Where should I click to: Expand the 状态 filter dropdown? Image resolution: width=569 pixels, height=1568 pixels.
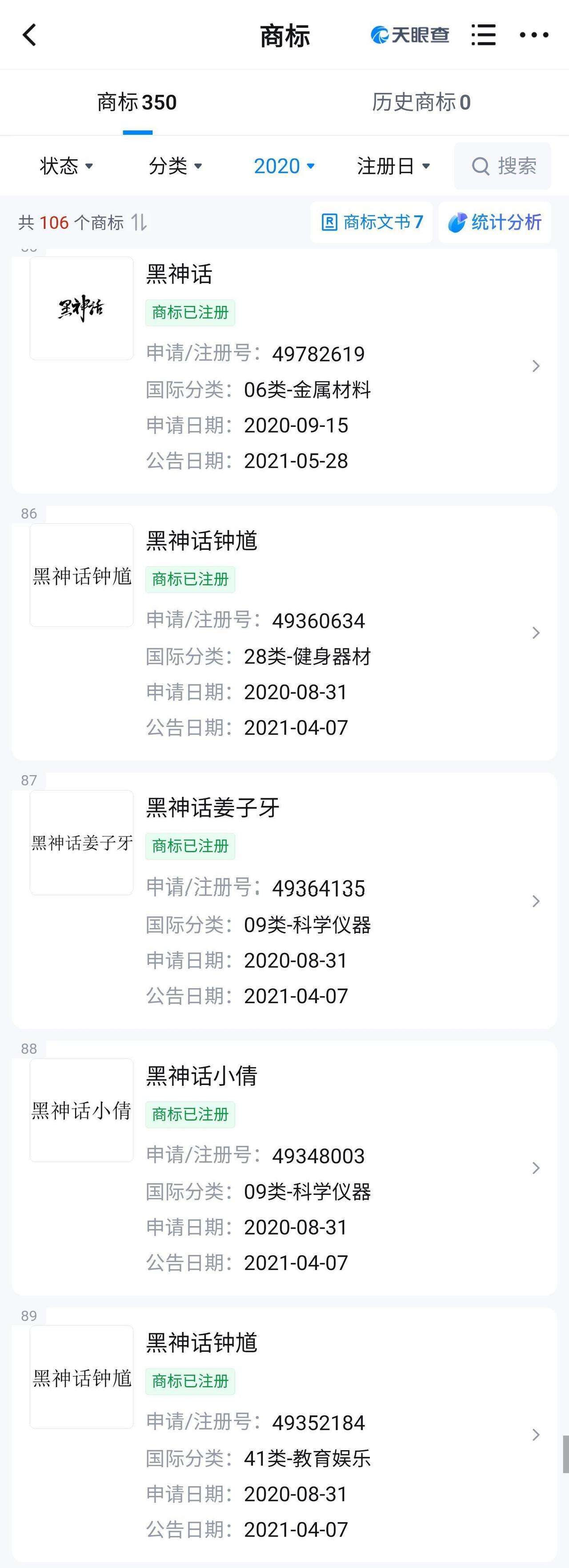pos(66,165)
